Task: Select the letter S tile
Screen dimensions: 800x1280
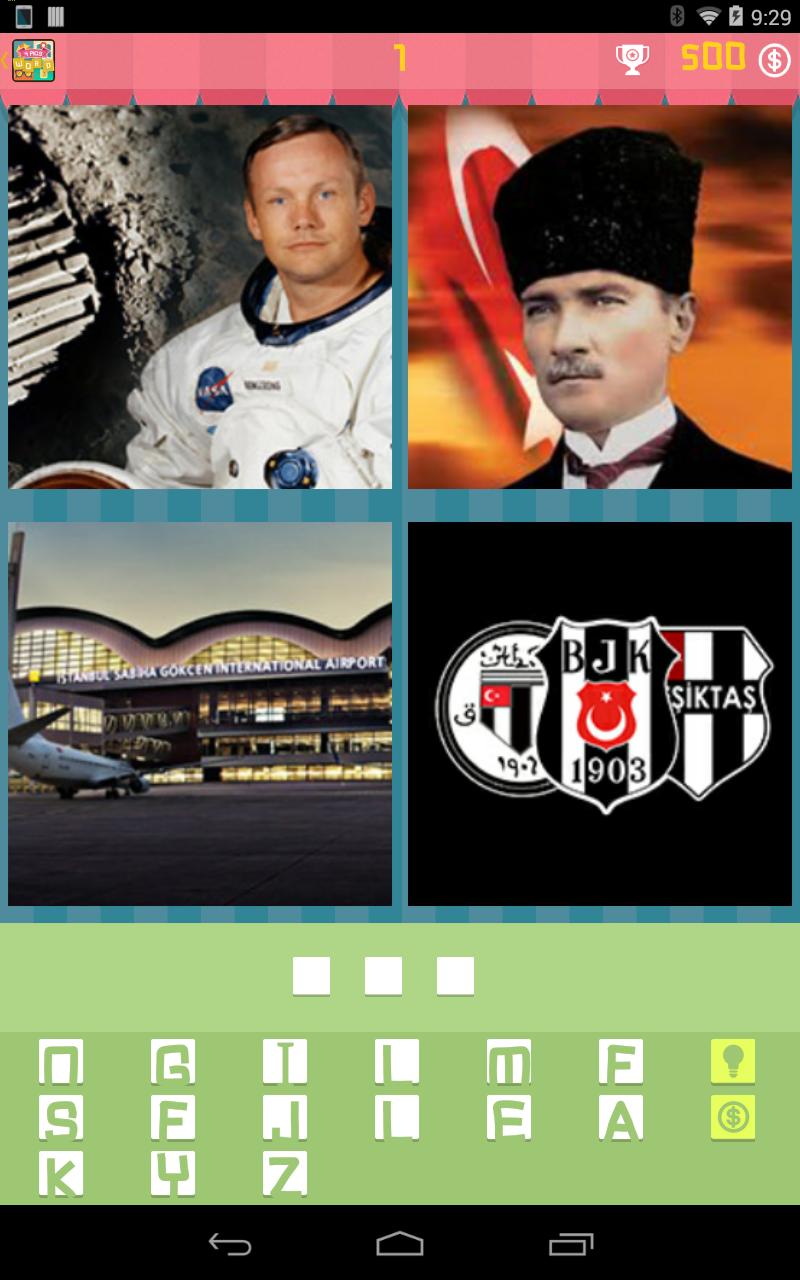Action: 61,1118
